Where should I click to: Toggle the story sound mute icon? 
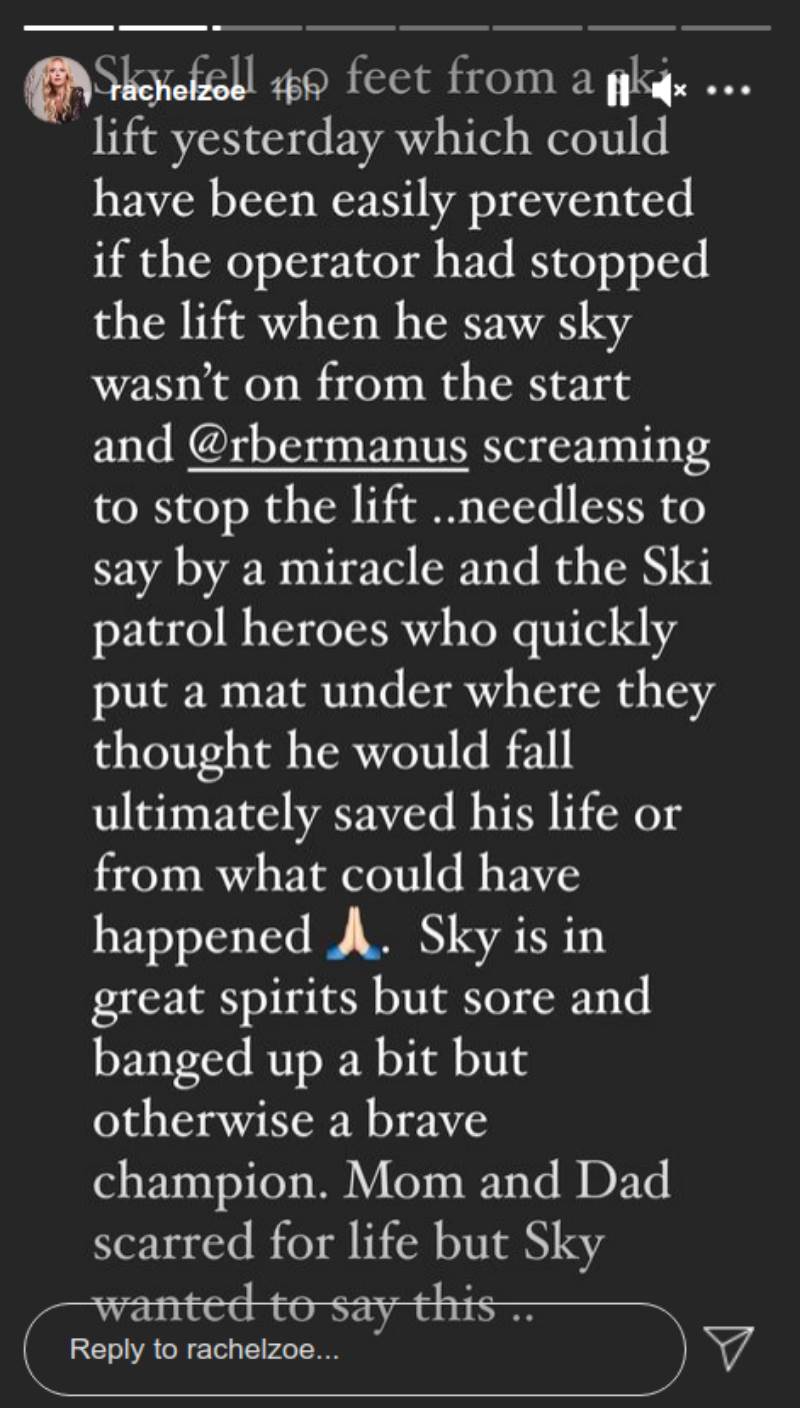(669, 91)
